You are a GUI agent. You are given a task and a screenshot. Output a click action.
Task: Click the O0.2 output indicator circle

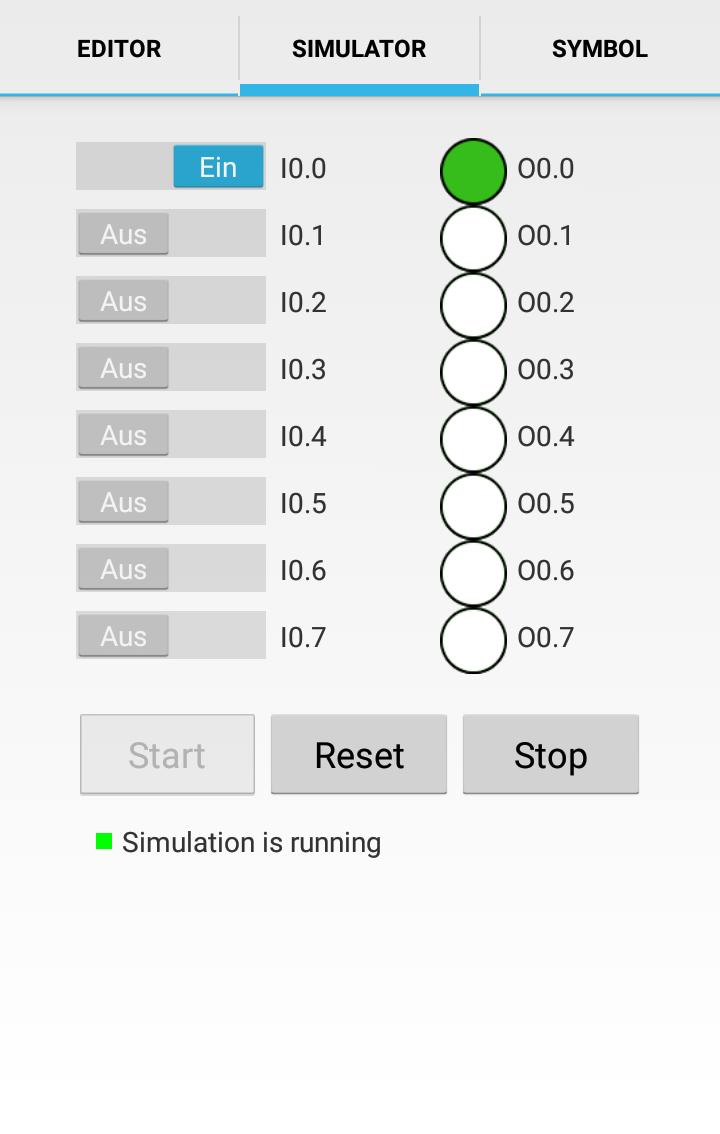click(472, 303)
